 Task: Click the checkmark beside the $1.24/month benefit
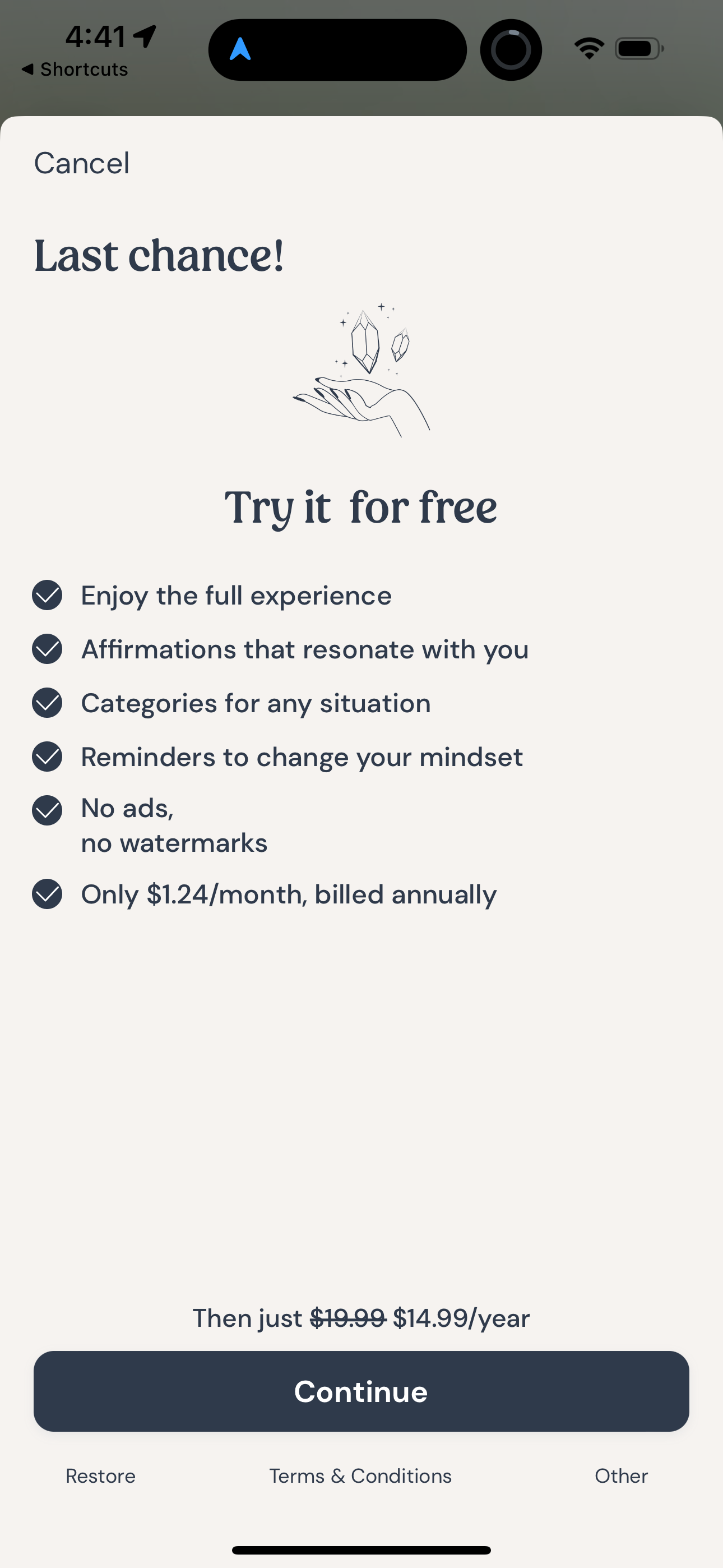47,893
